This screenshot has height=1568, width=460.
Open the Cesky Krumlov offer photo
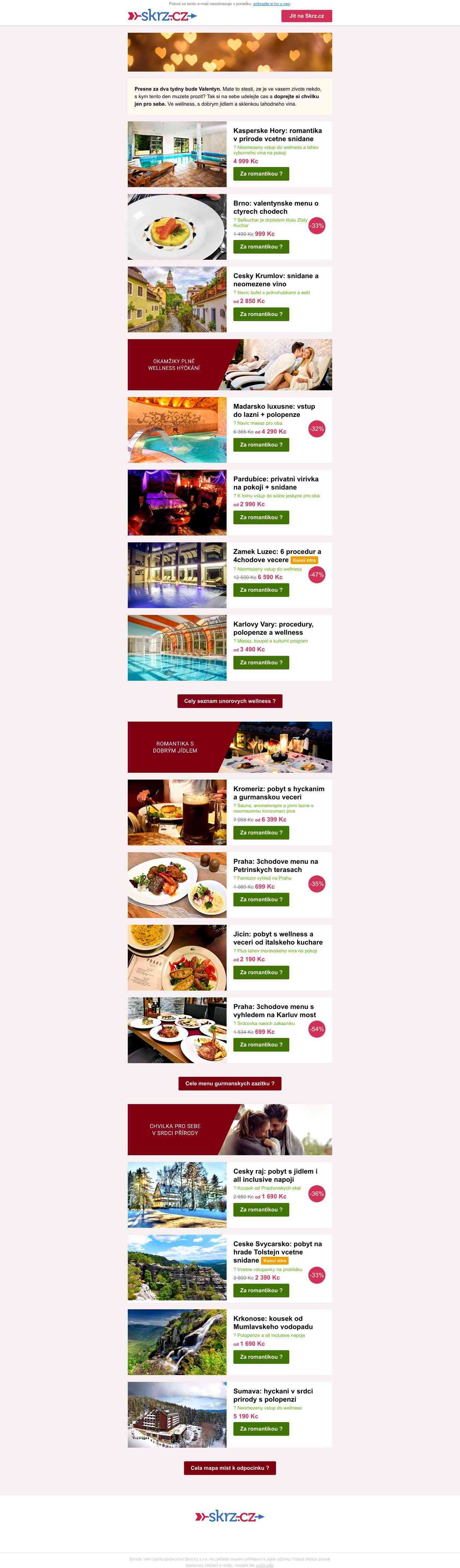click(177, 300)
